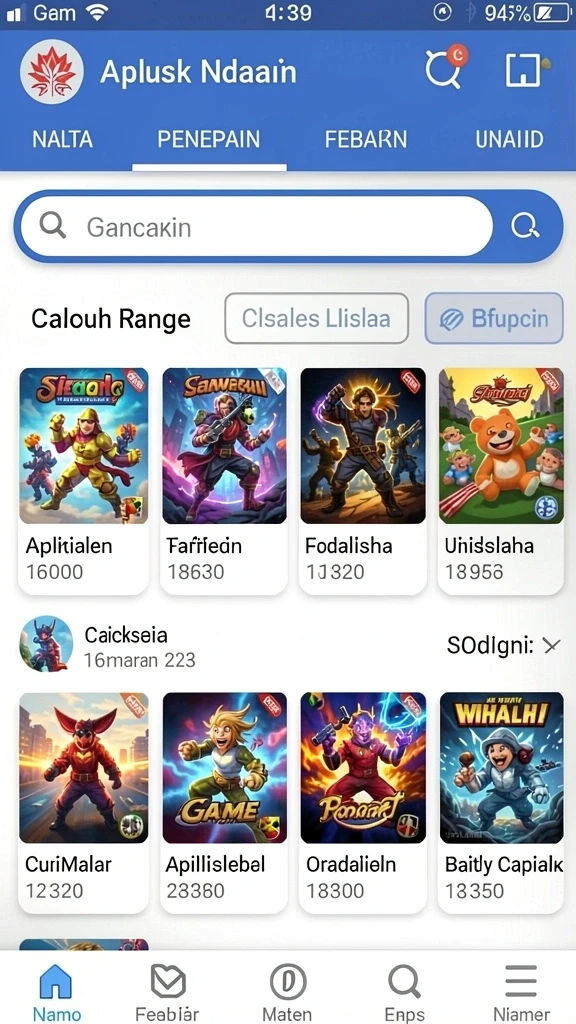Screen dimensions: 576x1024
Task: Open the Fodalisha game card
Action: tap(363, 481)
